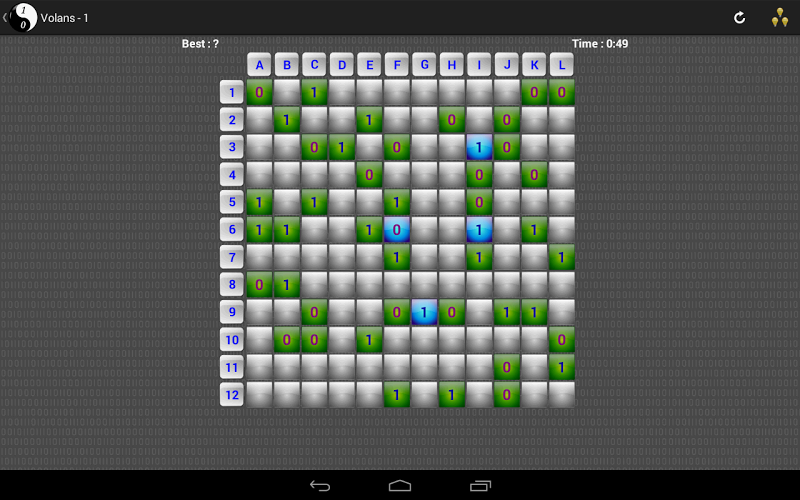The width and height of the screenshot is (800, 500).
Task: Fill the empty cell at column H row 5
Action: coord(451,203)
